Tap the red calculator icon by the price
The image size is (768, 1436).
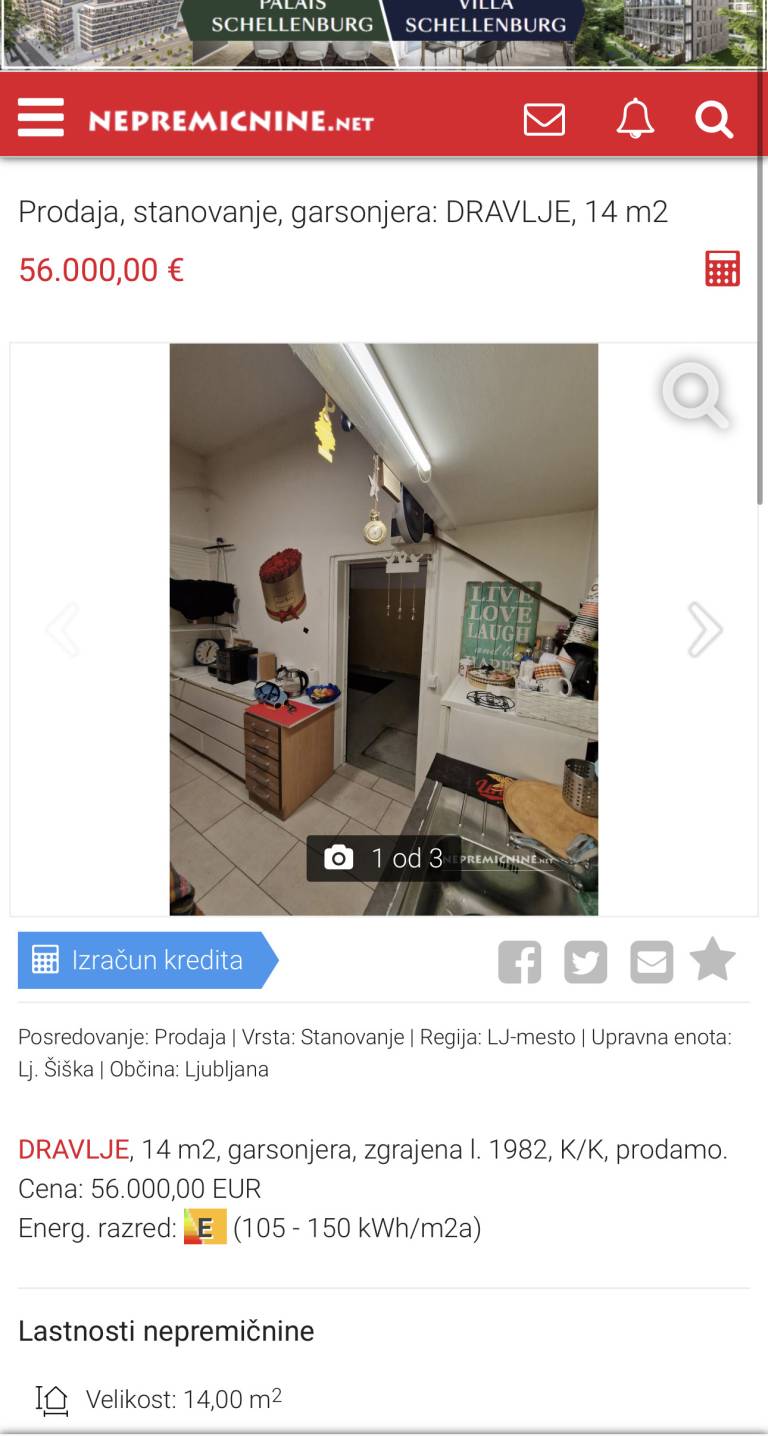722,269
